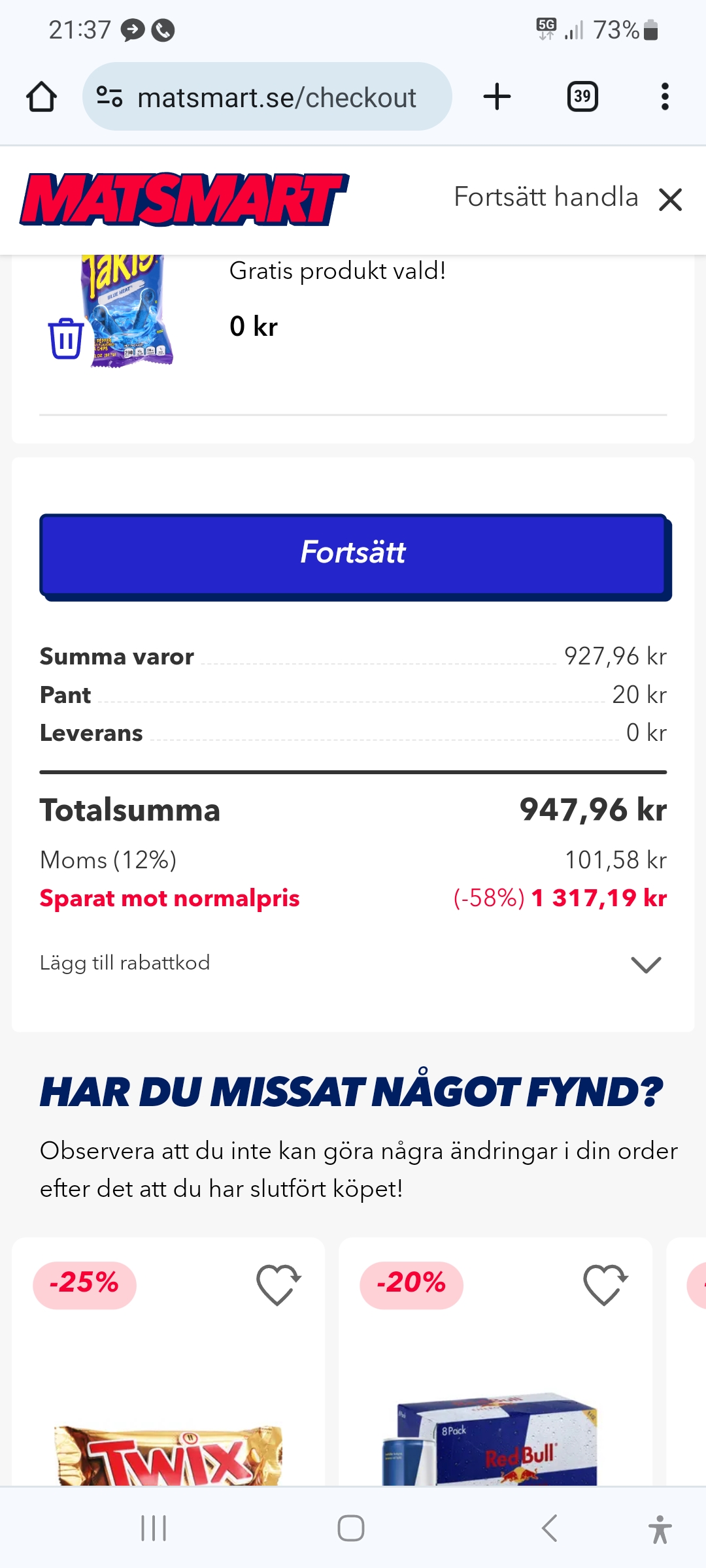Open recent apps from the navigation bar
This screenshot has height=1568, width=706.
click(154, 1528)
